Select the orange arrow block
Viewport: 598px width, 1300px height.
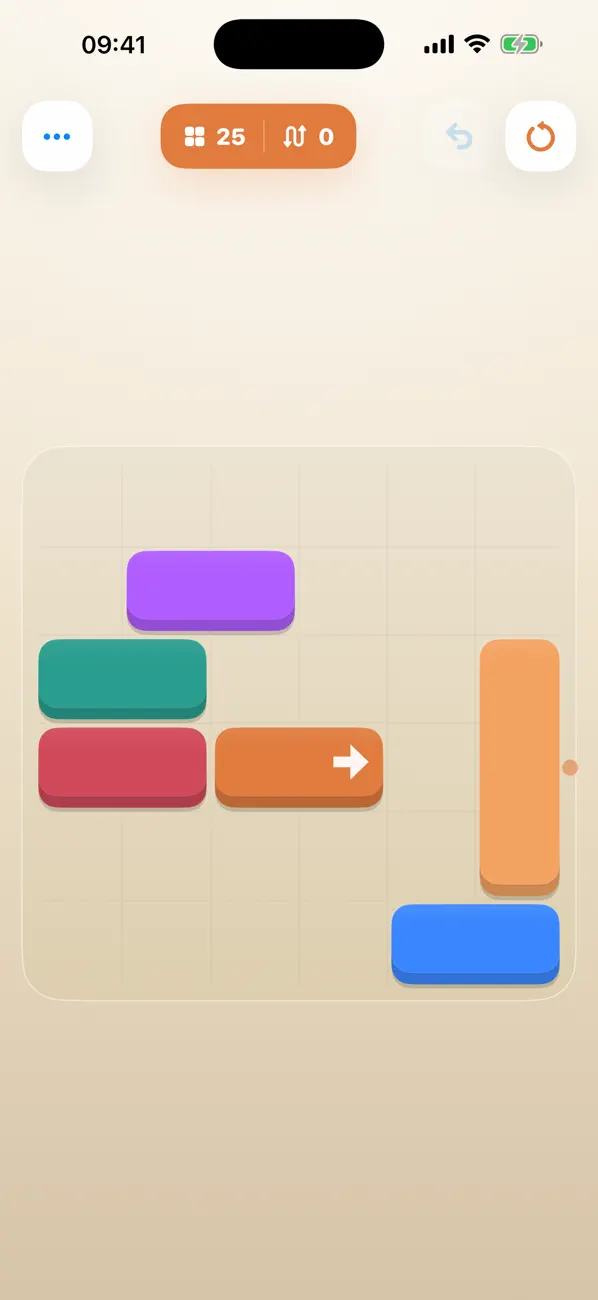(299, 767)
